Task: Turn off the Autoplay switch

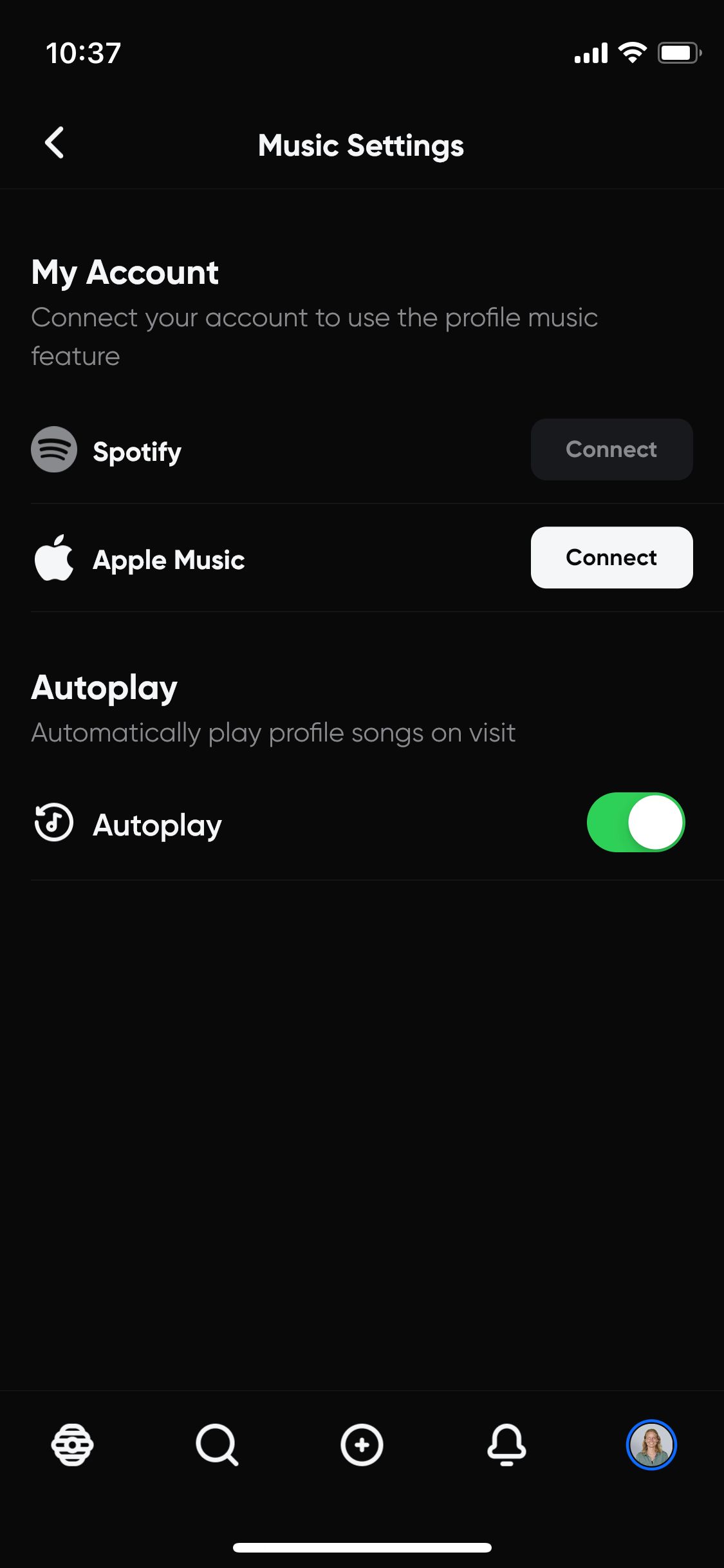Action: point(635,823)
